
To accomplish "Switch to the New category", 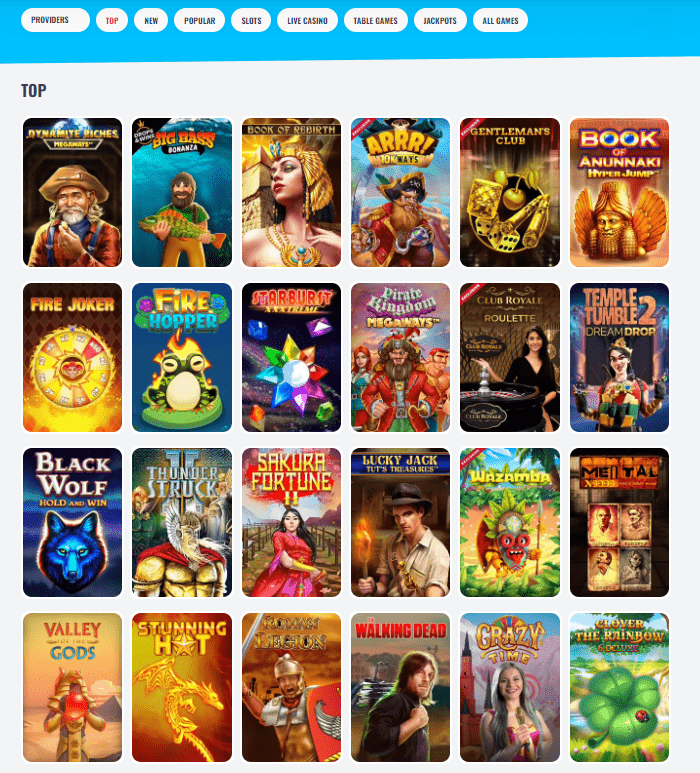I will pos(151,20).
